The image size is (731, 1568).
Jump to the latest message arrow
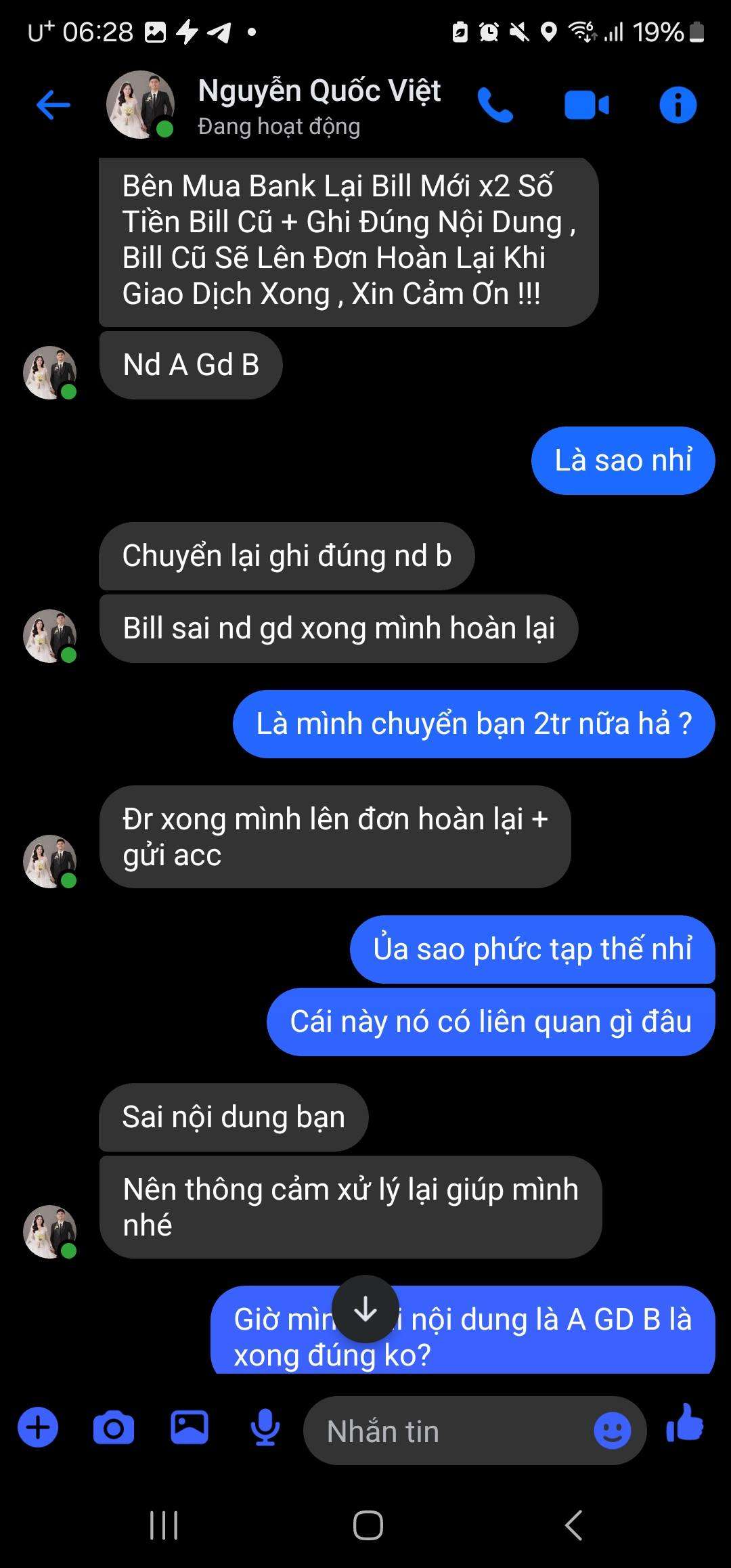(x=365, y=1309)
